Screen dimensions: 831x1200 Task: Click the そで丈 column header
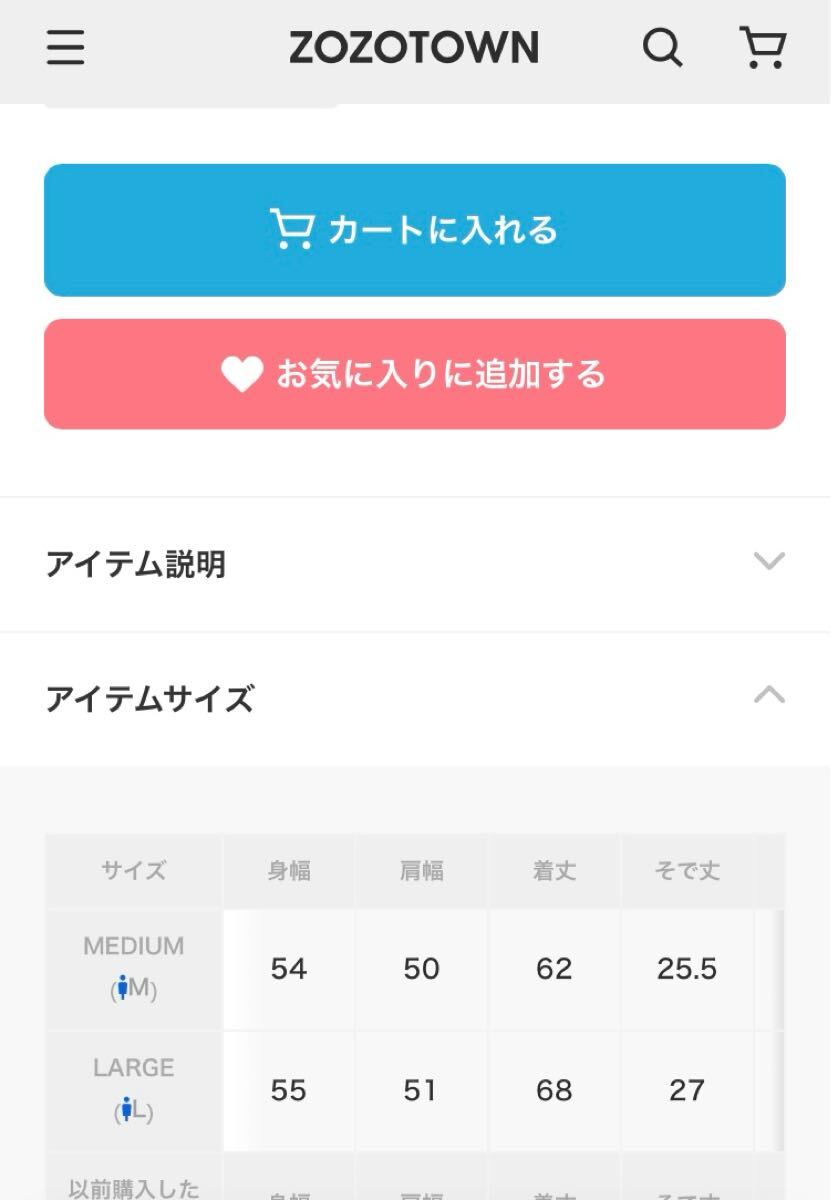[688, 870]
